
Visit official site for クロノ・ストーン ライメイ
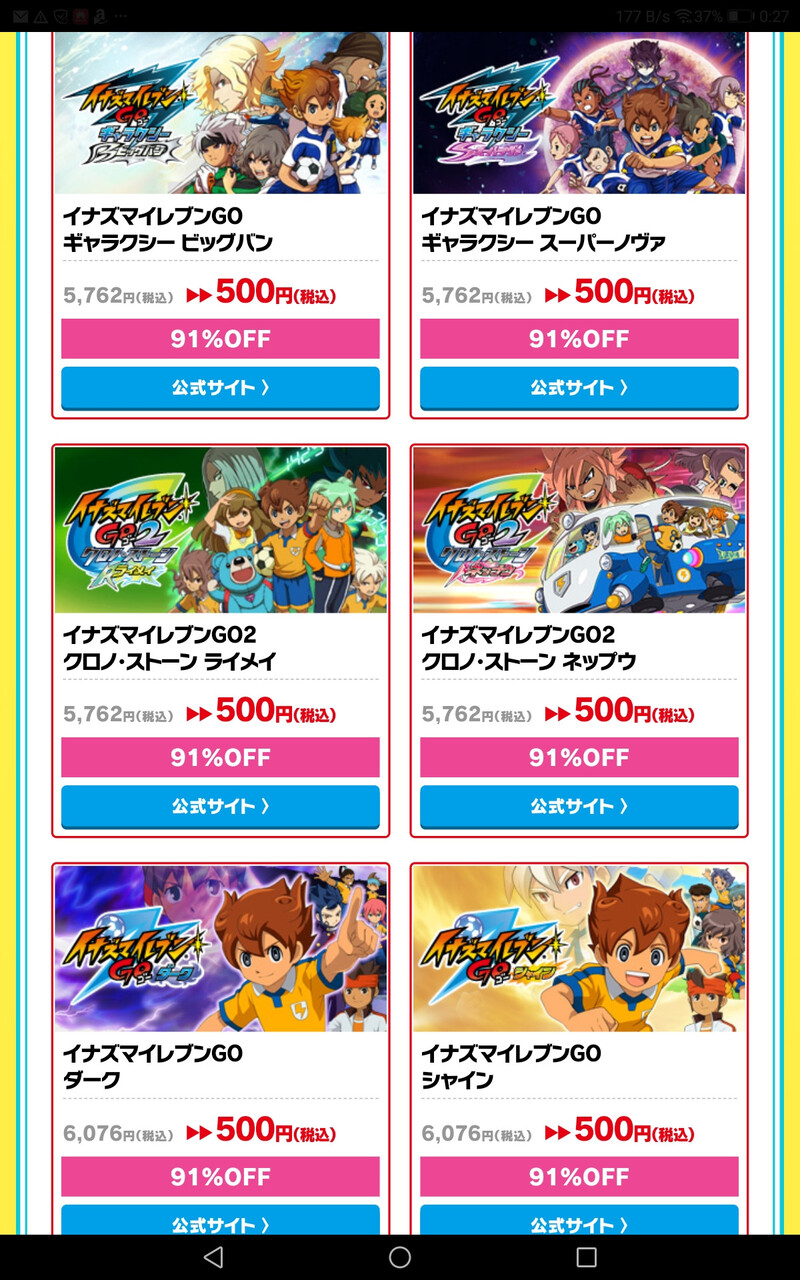(x=220, y=807)
